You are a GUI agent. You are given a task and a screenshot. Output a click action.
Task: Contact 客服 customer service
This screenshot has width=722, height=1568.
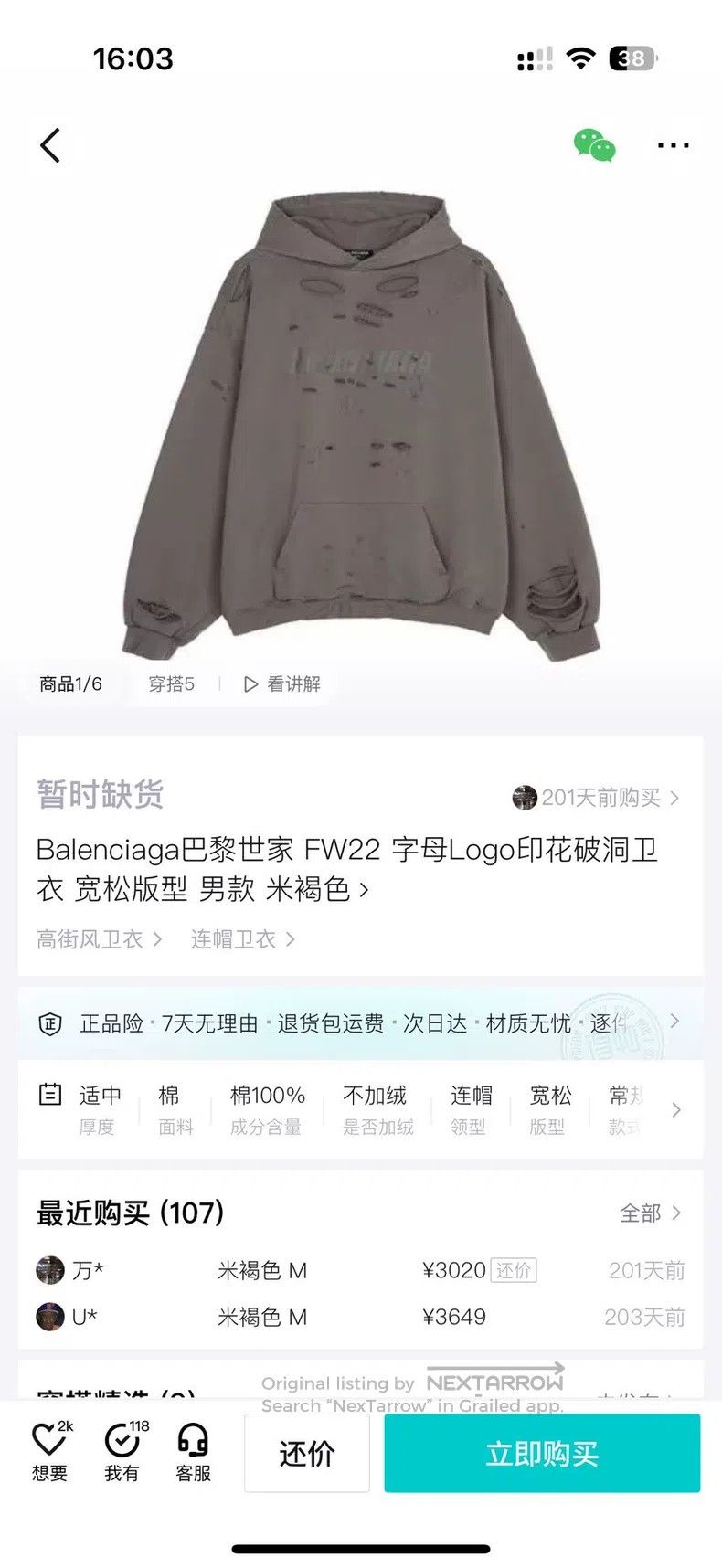(x=194, y=1452)
